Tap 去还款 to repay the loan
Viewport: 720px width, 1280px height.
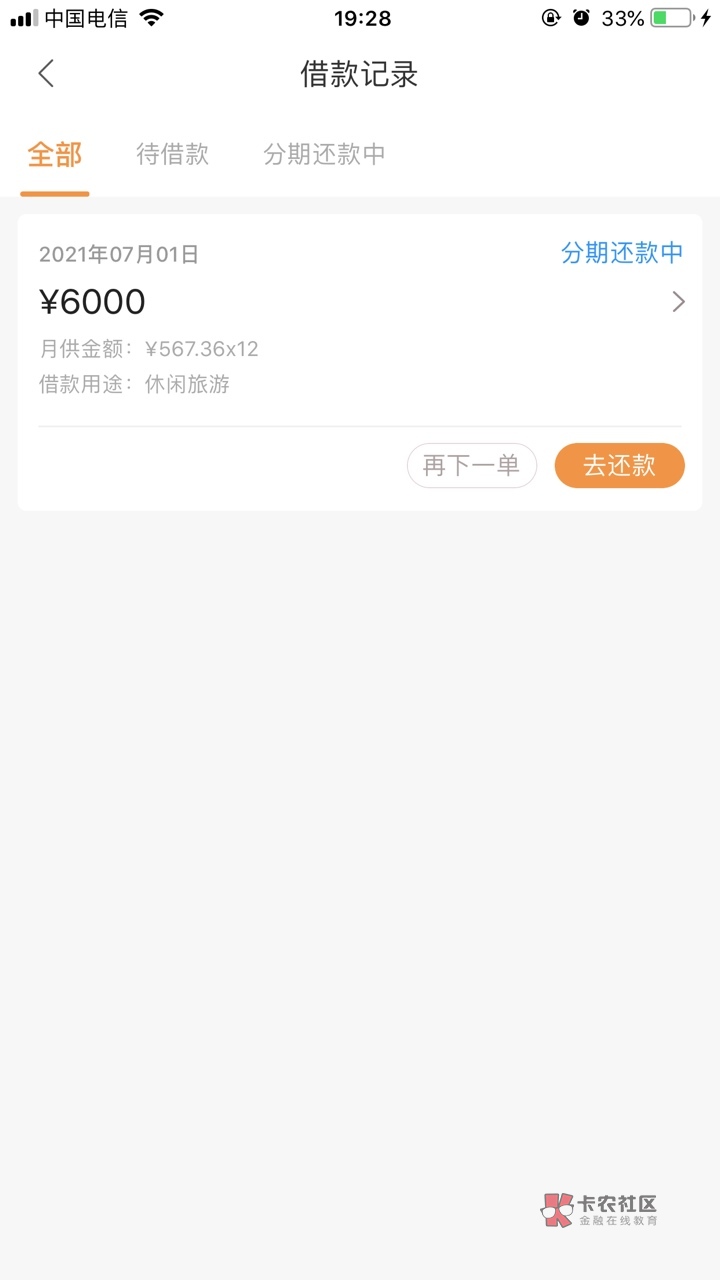(x=619, y=466)
